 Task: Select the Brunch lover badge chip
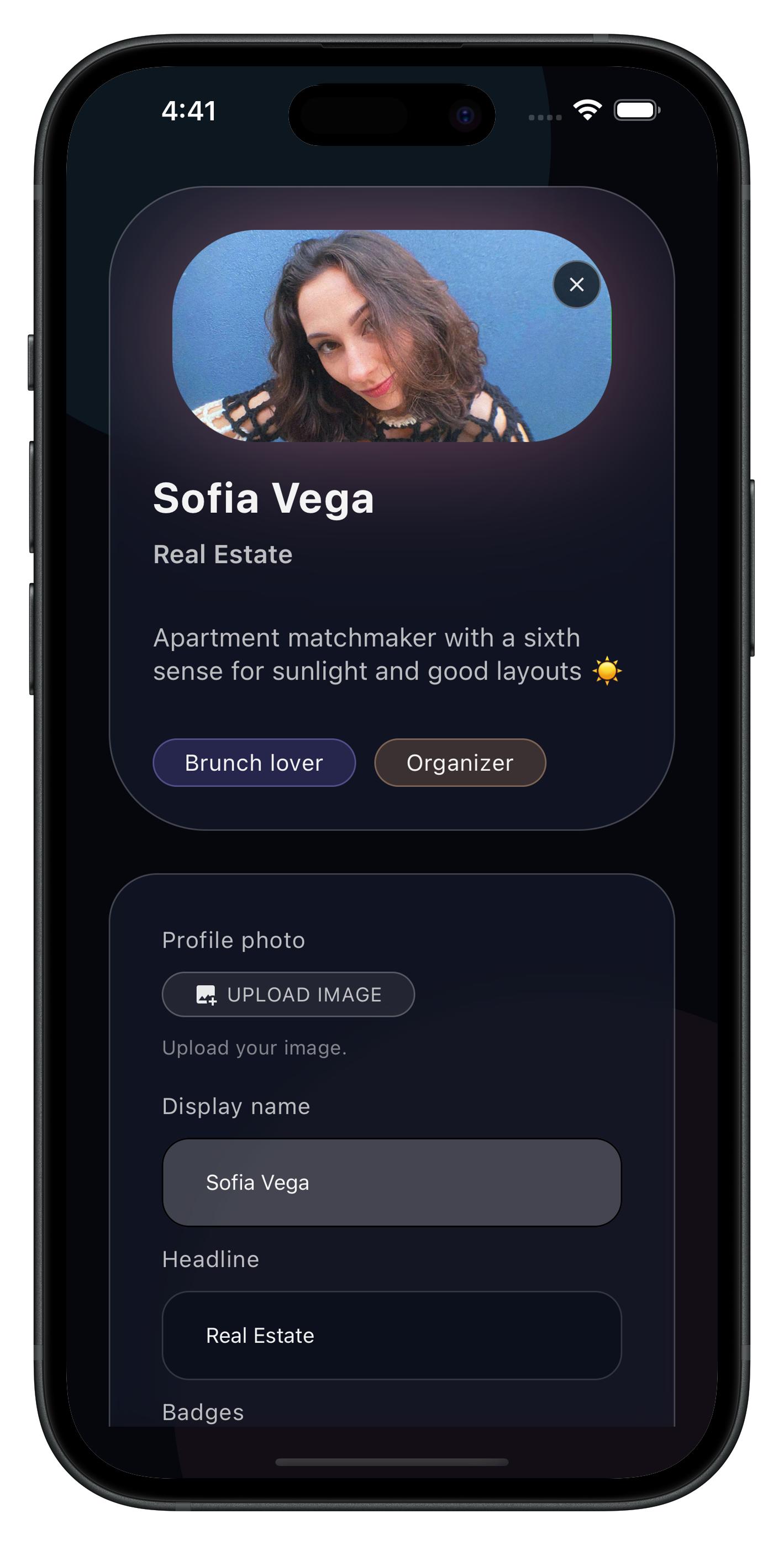(x=254, y=763)
